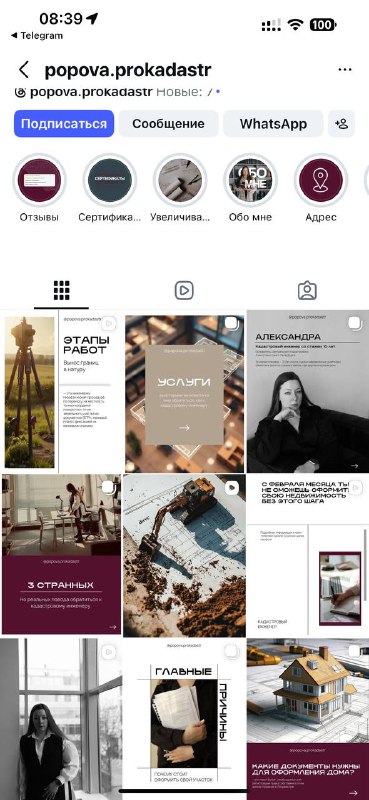
Task: Open the Главные причины post
Action: (184, 718)
